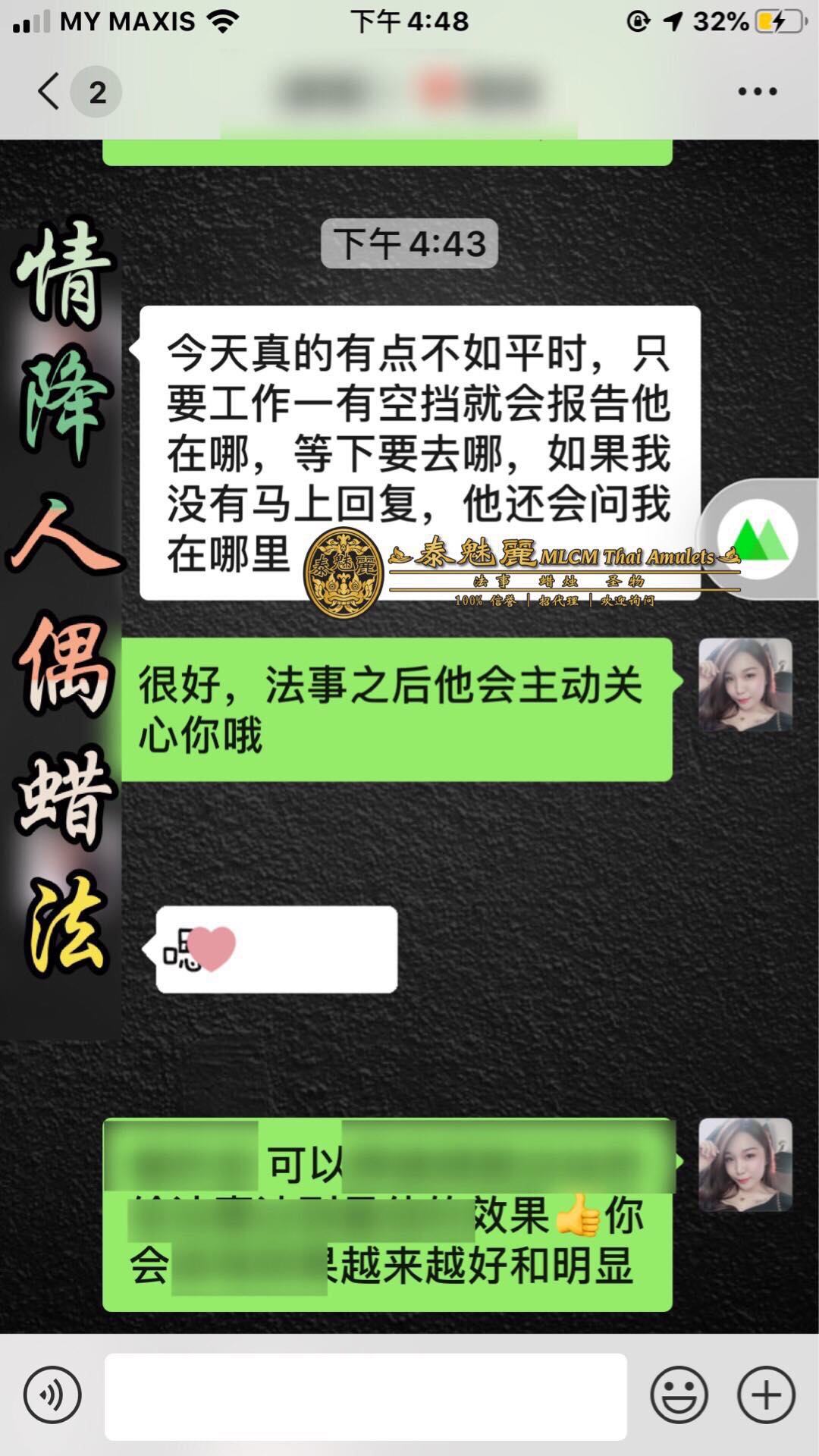
Task: Open the emoji sticker panel
Action: pyautogui.click(x=679, y=1395)
